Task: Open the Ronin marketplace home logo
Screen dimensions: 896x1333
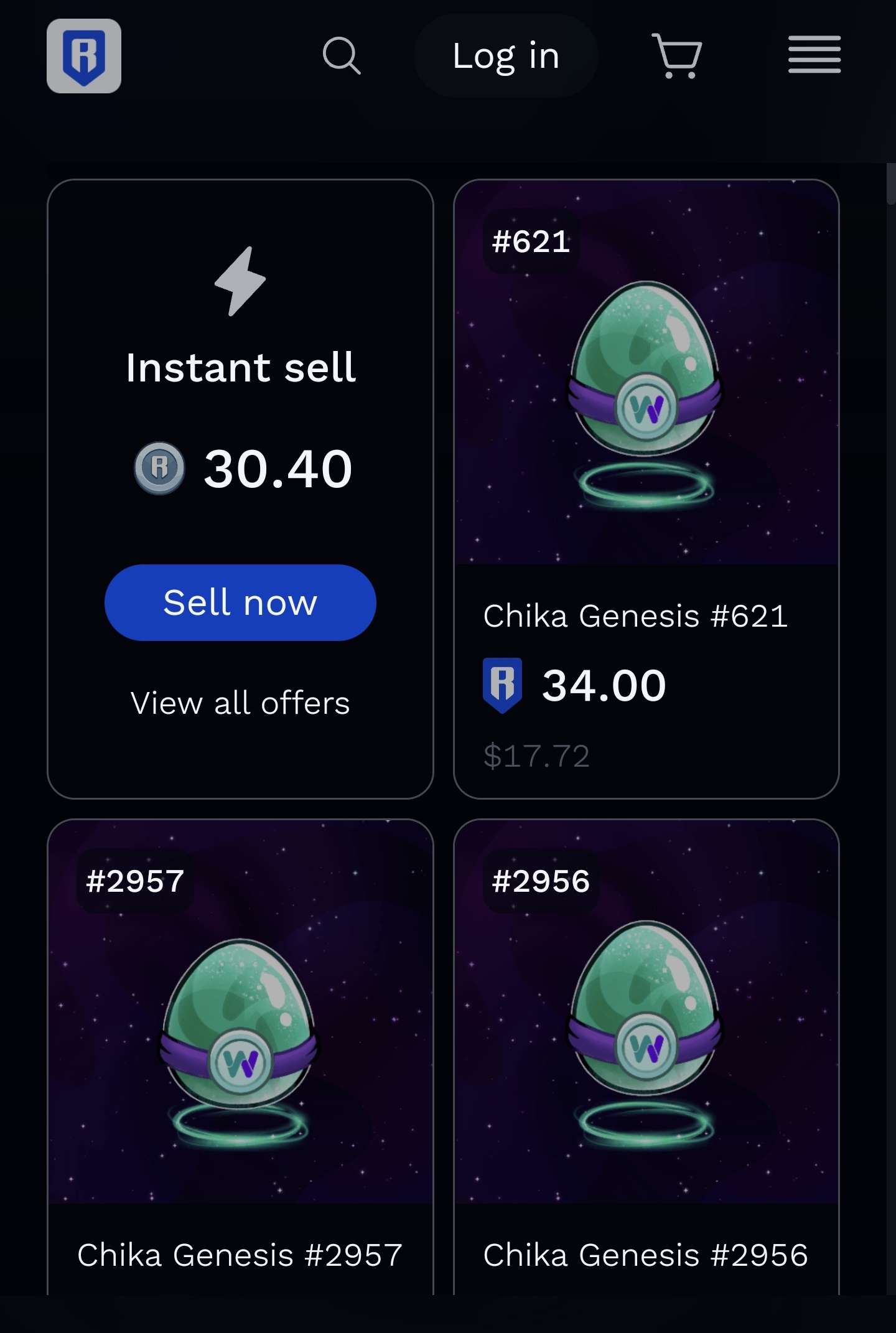Action: pyautogui.click(x=84, y=56)
